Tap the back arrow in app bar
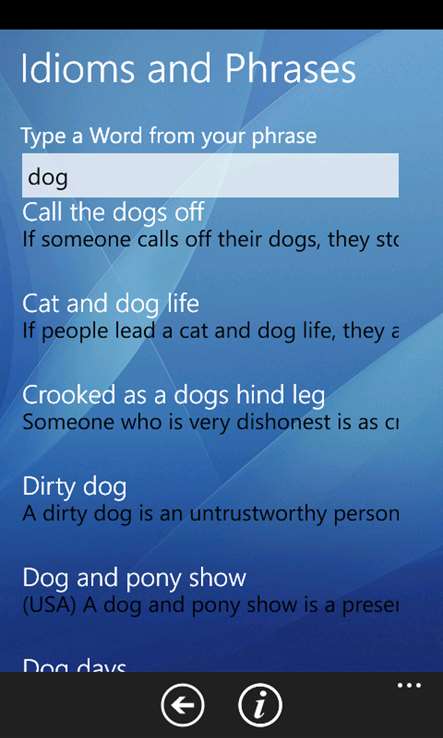 pyautogui.click(x=183, y=706)
